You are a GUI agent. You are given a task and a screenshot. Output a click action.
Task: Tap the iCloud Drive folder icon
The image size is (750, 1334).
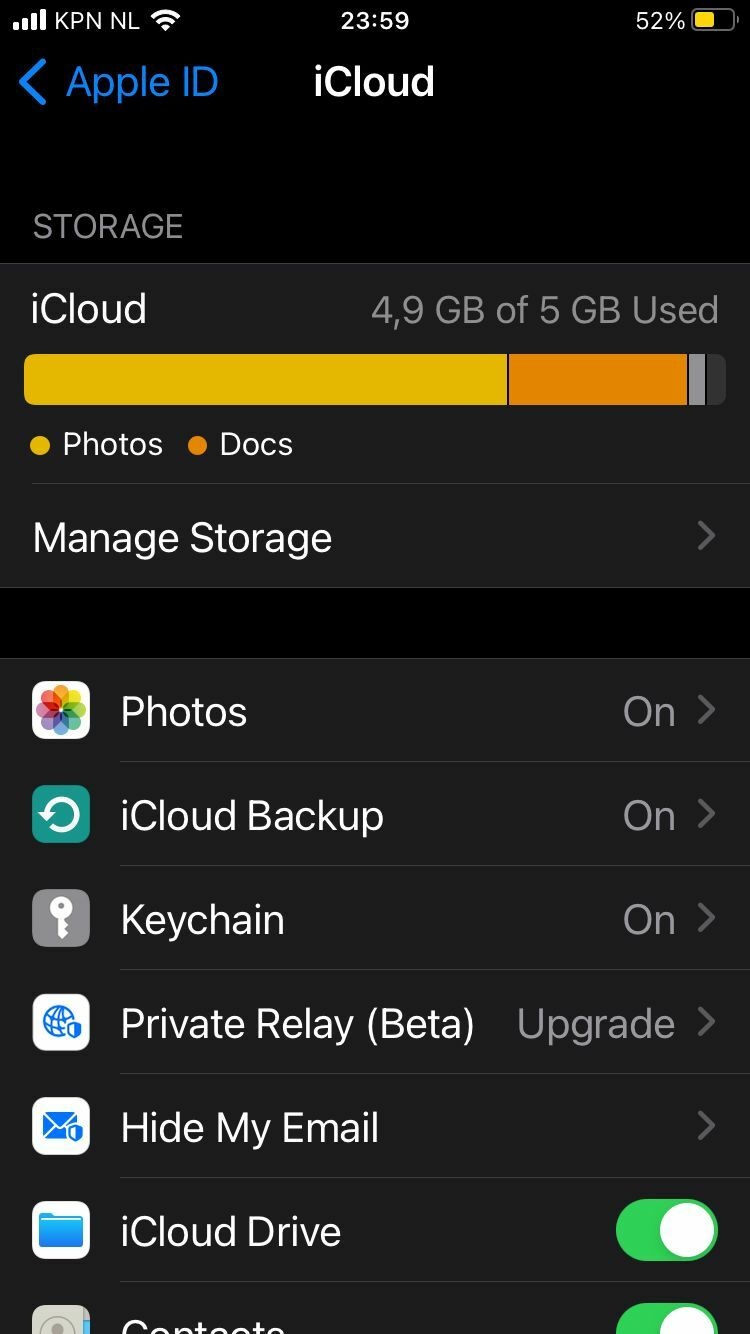pos(60,1230)
